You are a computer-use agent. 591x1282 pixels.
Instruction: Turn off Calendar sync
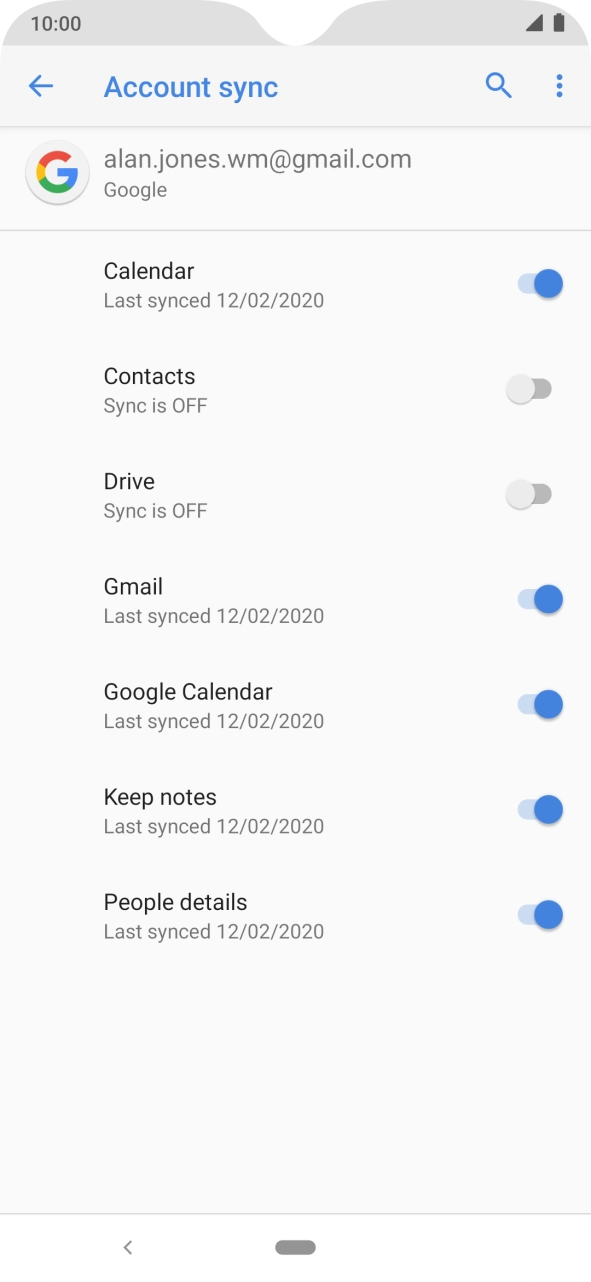pos(540,284)
